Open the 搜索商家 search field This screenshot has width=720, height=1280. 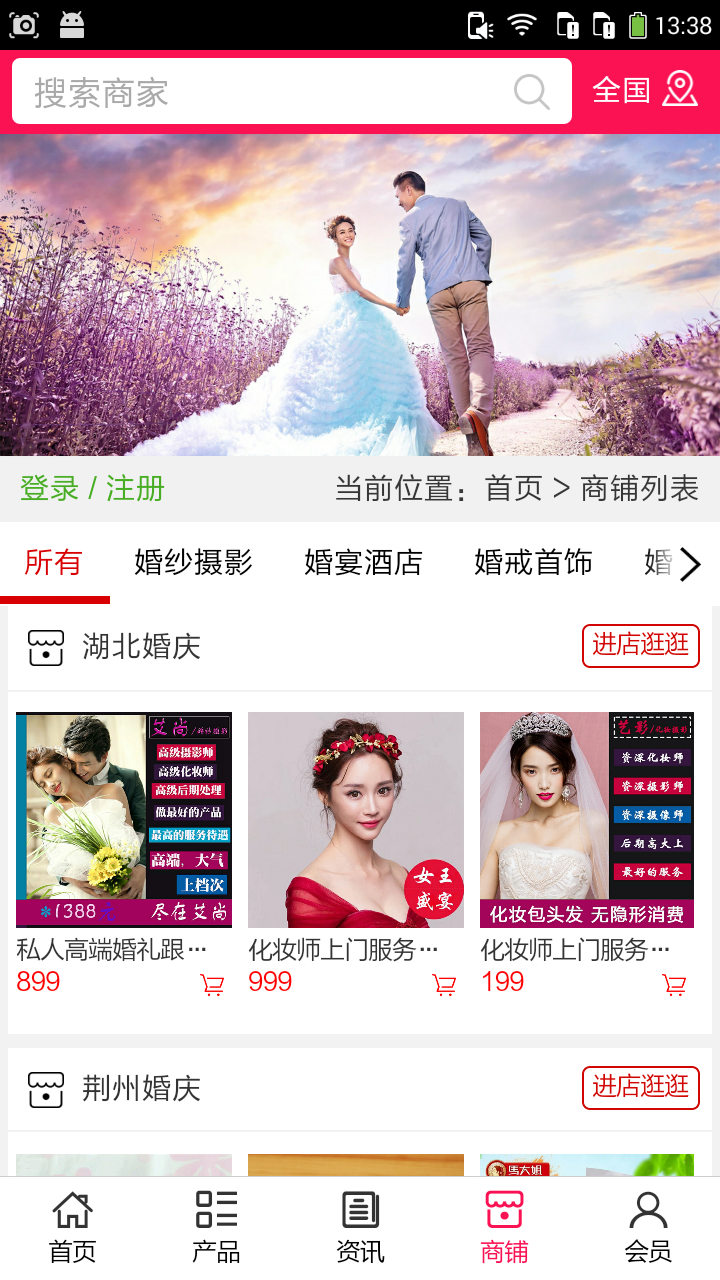(x=260, y=92)
